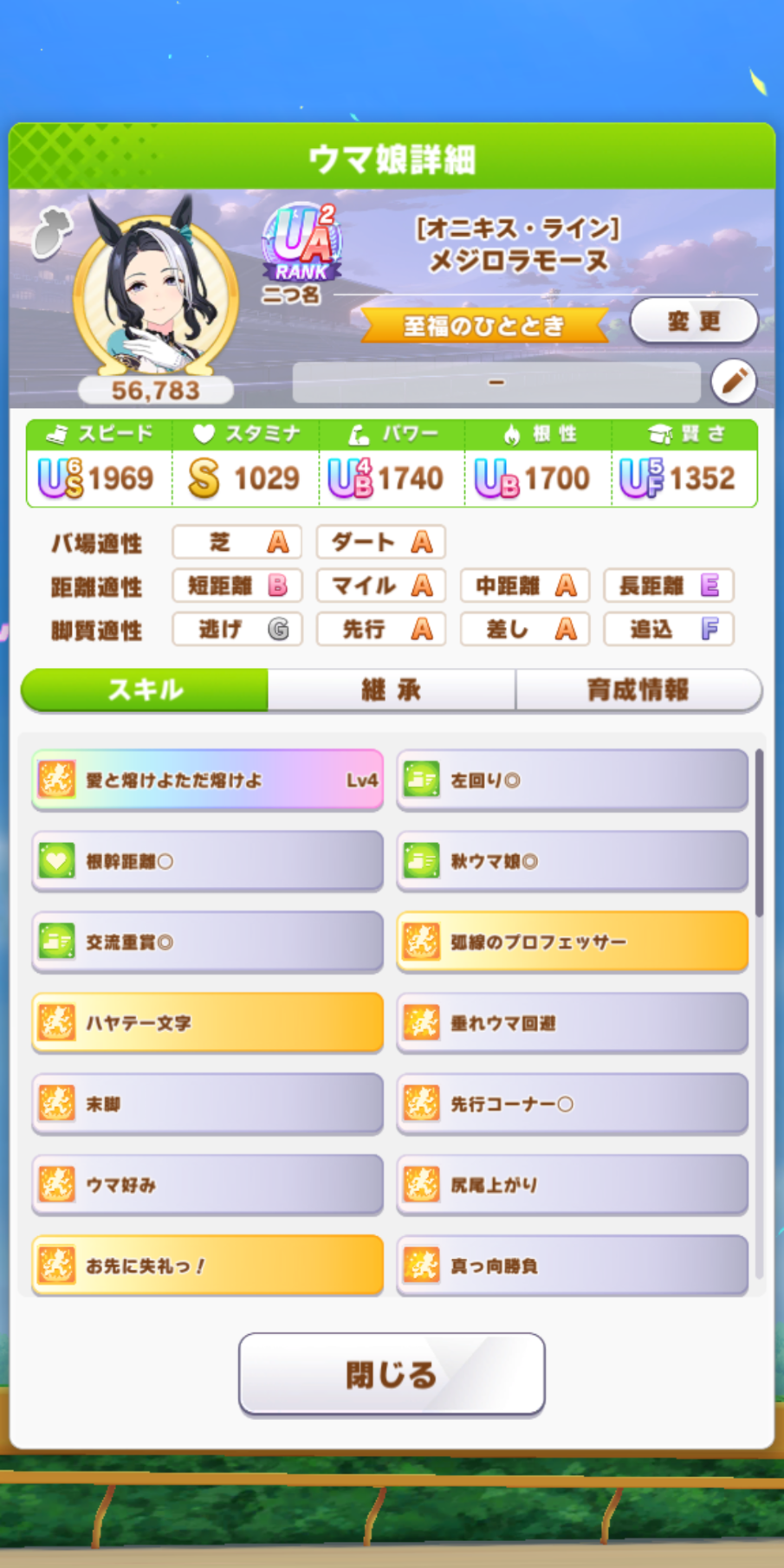Select the 尻尾上がり skill
The image size is (784, 1568).
(x=572, y=1184)
